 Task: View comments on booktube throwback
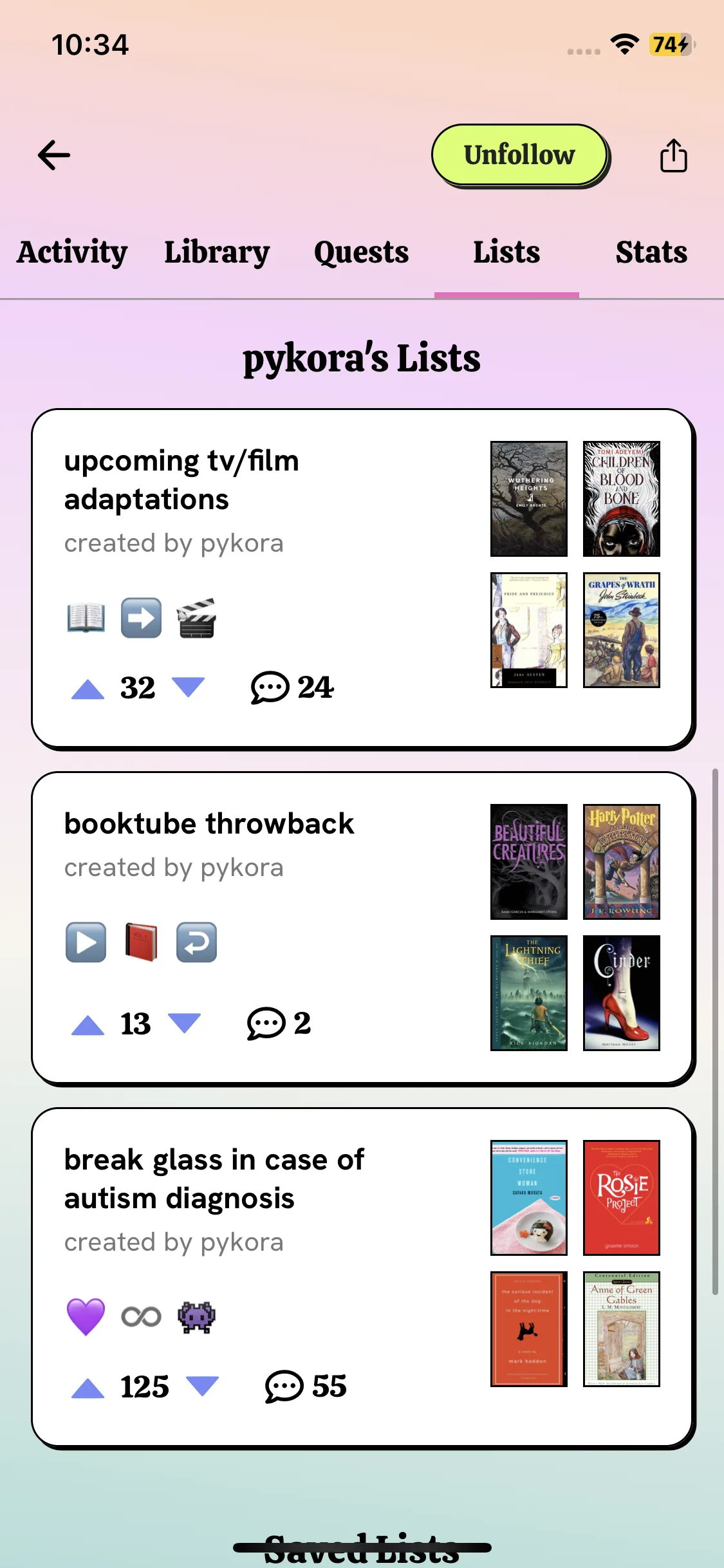pos(279,1023)
